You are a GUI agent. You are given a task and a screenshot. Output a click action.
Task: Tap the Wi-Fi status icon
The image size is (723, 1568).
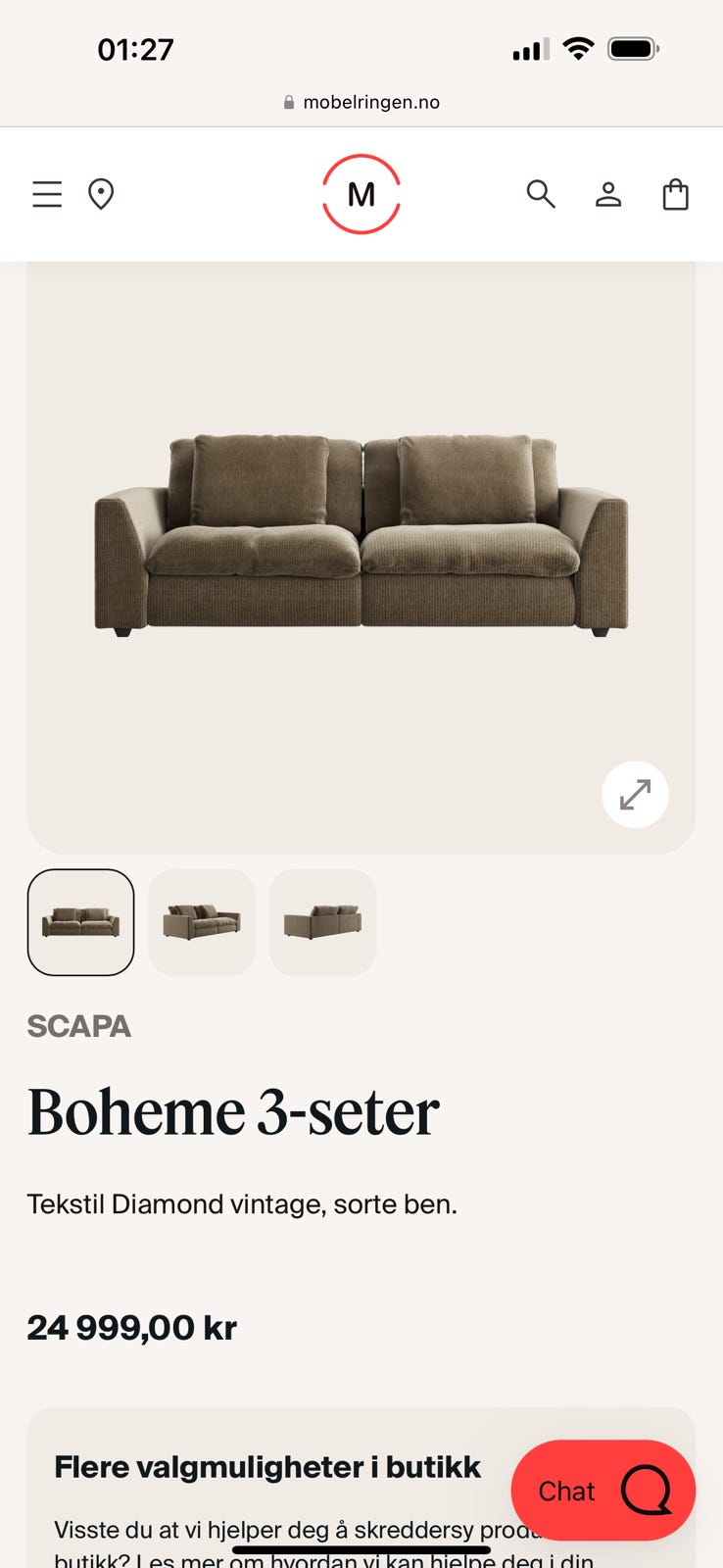579,48
